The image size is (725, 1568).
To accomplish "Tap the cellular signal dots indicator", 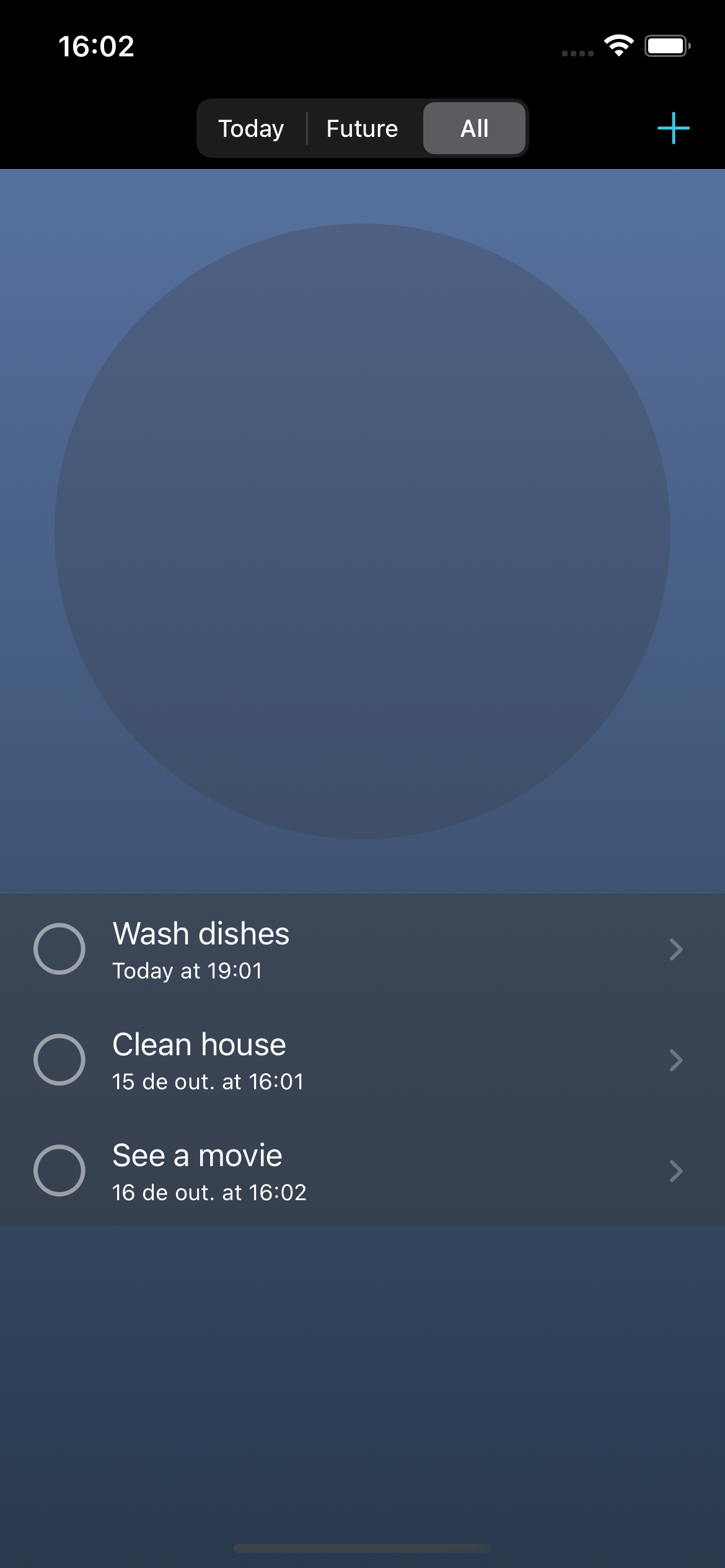I will click(x=577, y=53).
